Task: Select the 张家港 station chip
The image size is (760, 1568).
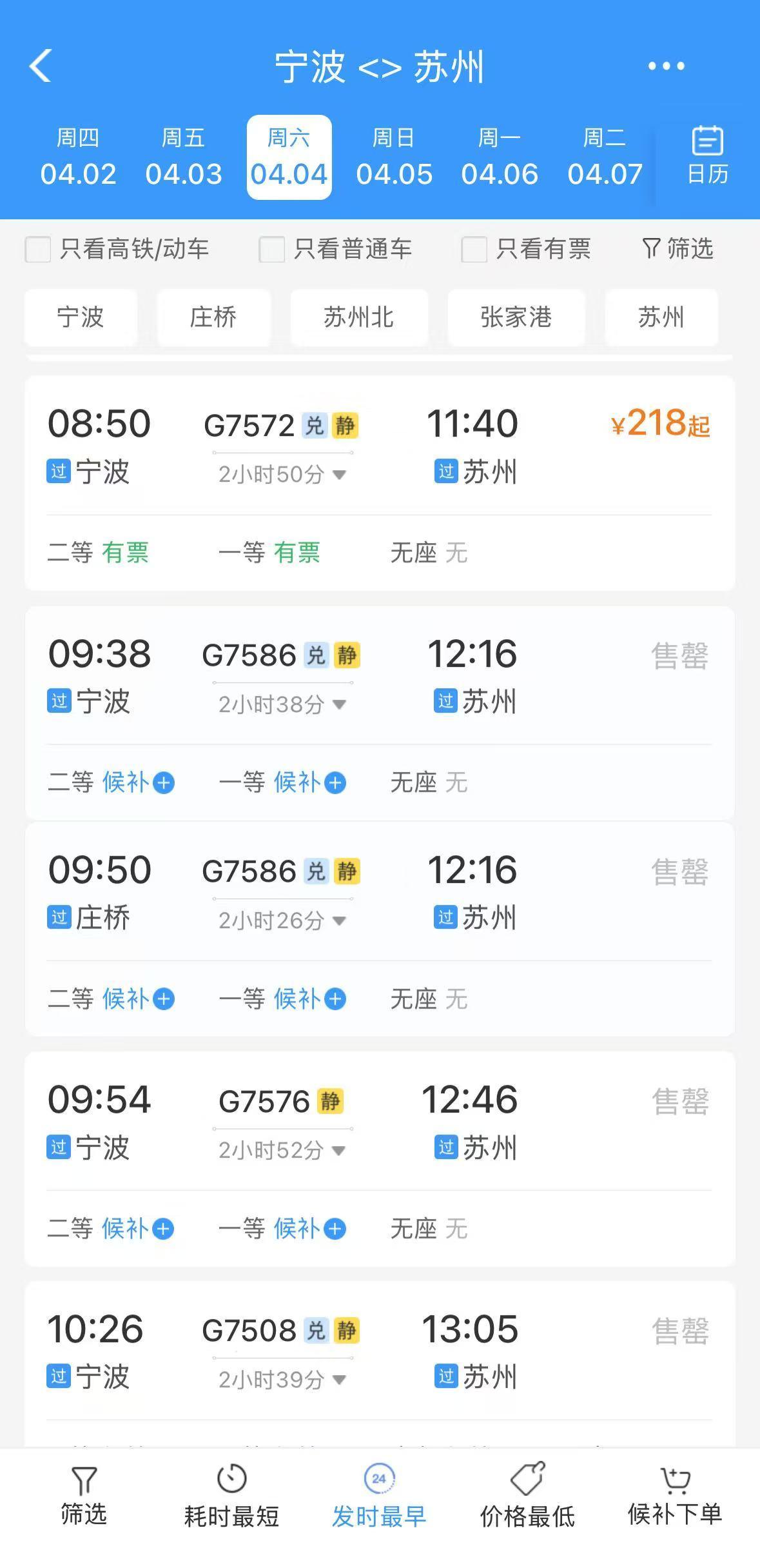Action: click(x=516, y=317)
